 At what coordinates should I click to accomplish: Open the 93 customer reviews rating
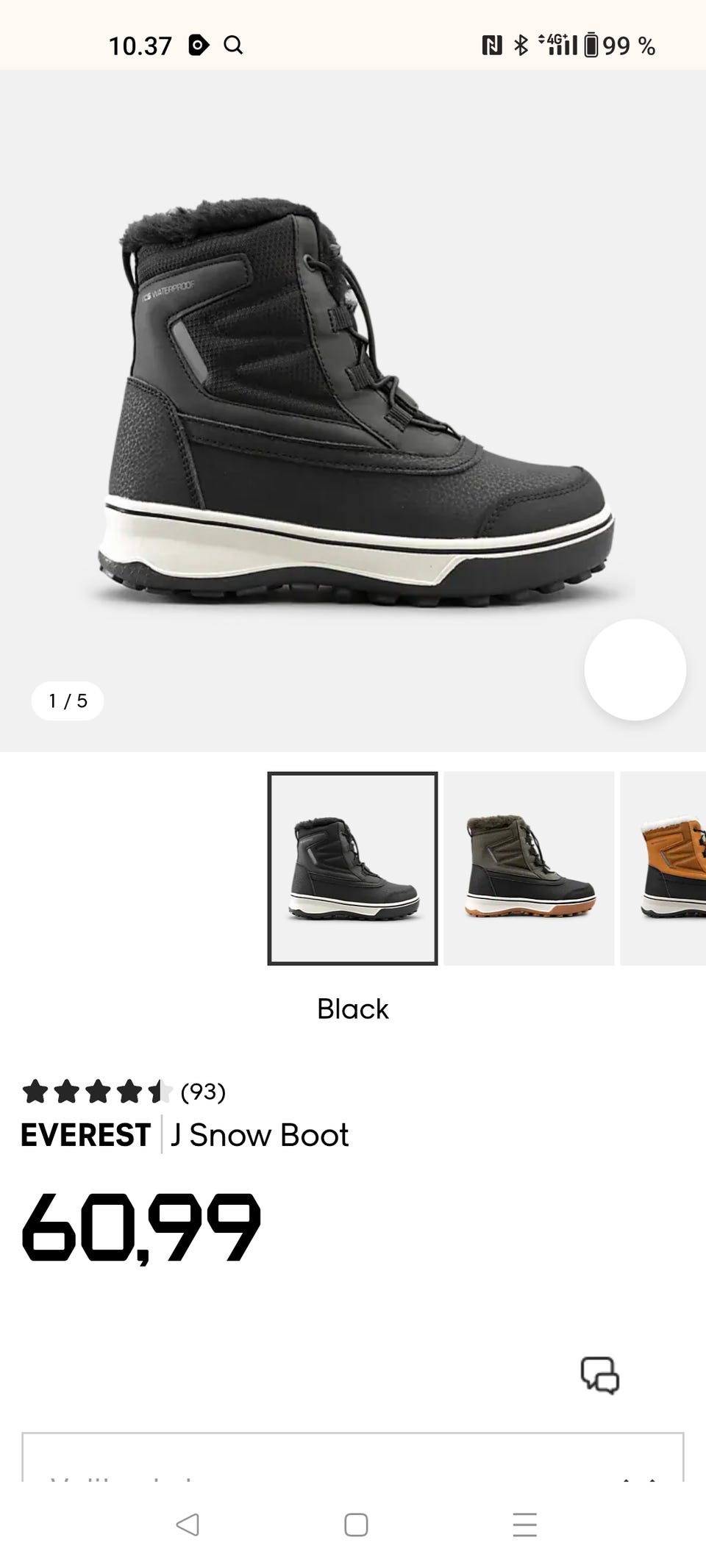(124, 1092)
